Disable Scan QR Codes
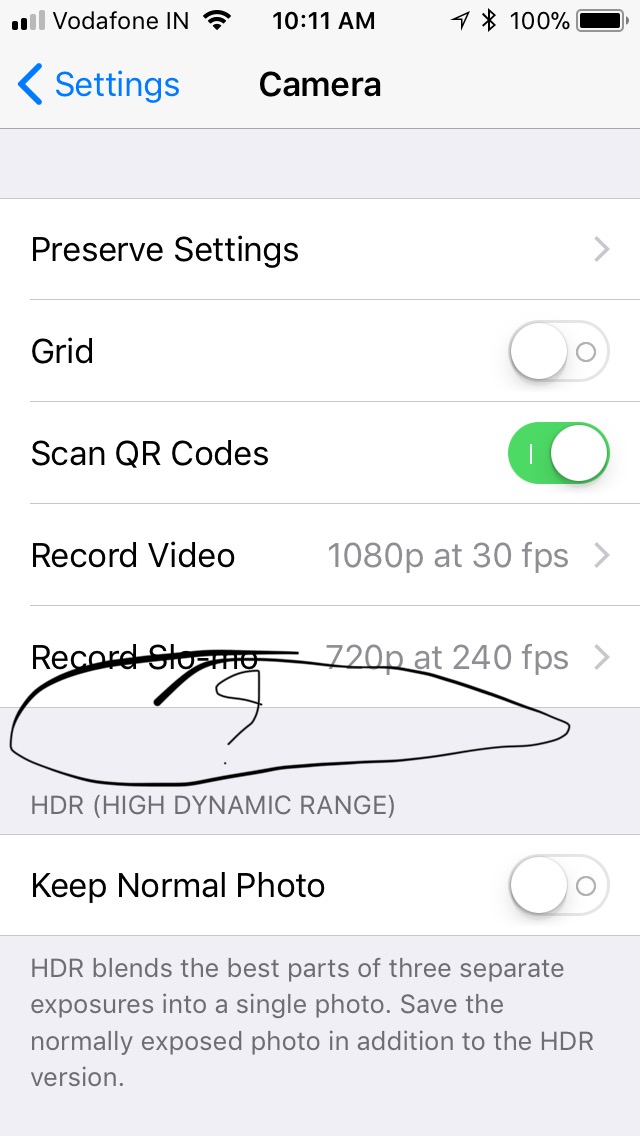Screen dimensions: 640x1136 tap(559, 454)
